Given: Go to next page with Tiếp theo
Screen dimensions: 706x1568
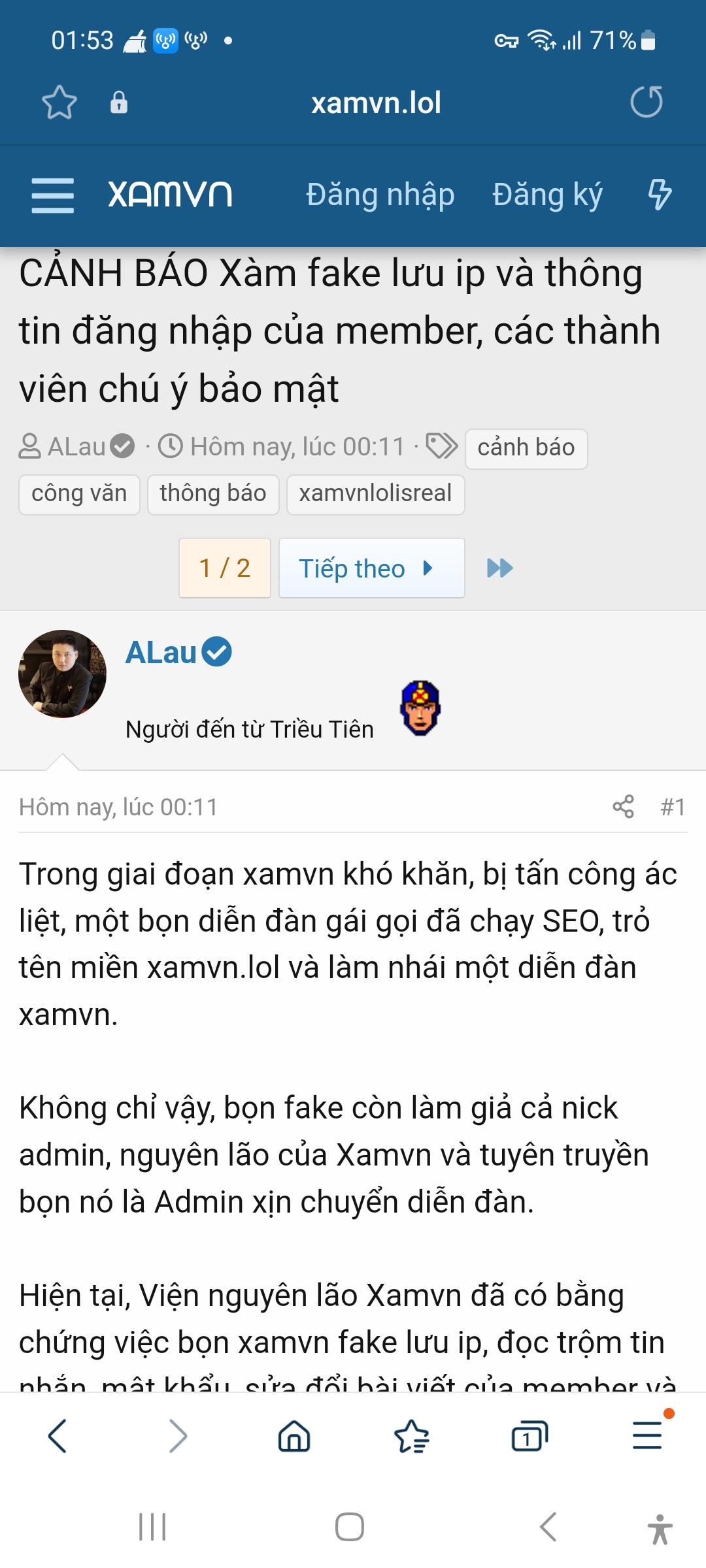Looking at the screenshot, I should click(372, 568).
